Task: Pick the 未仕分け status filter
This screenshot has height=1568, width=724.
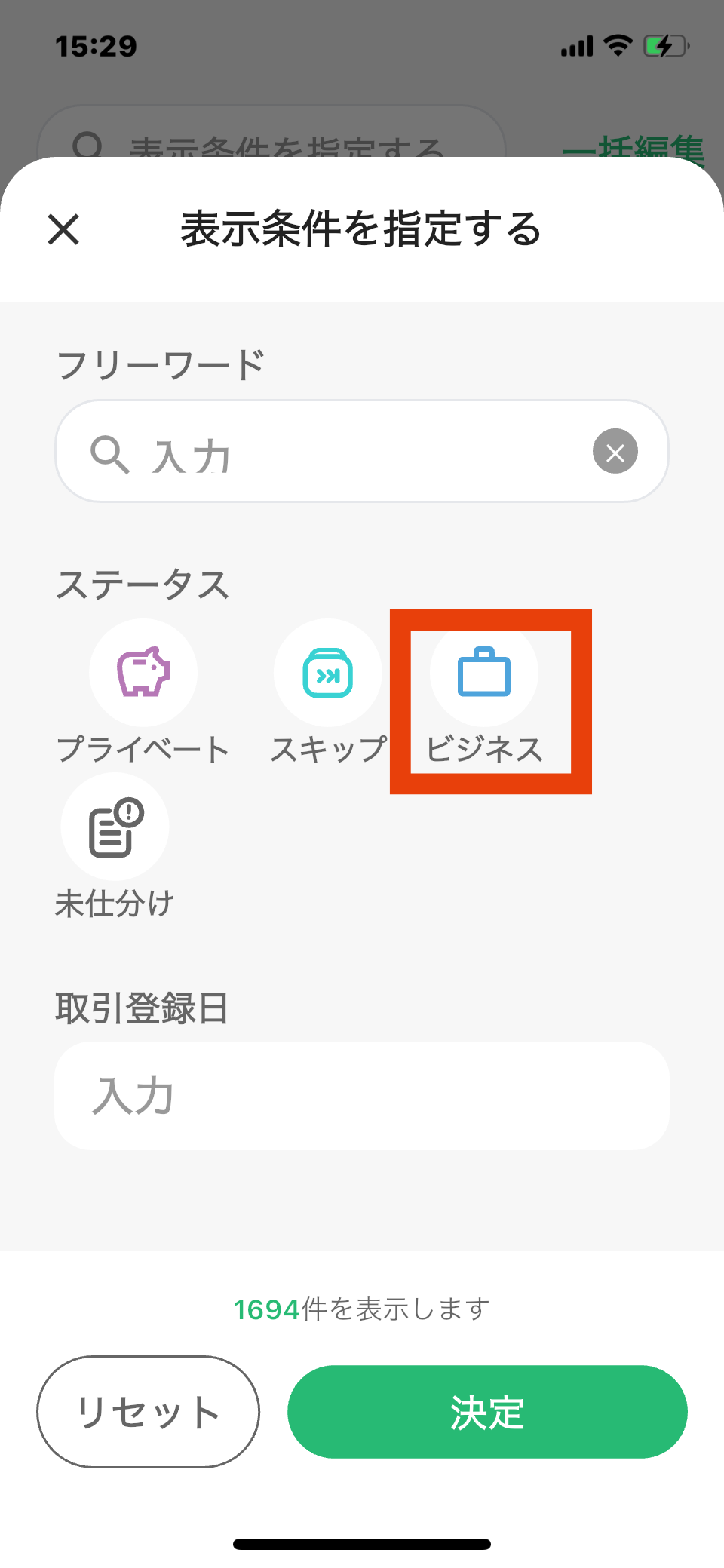Action: (115, 827)
